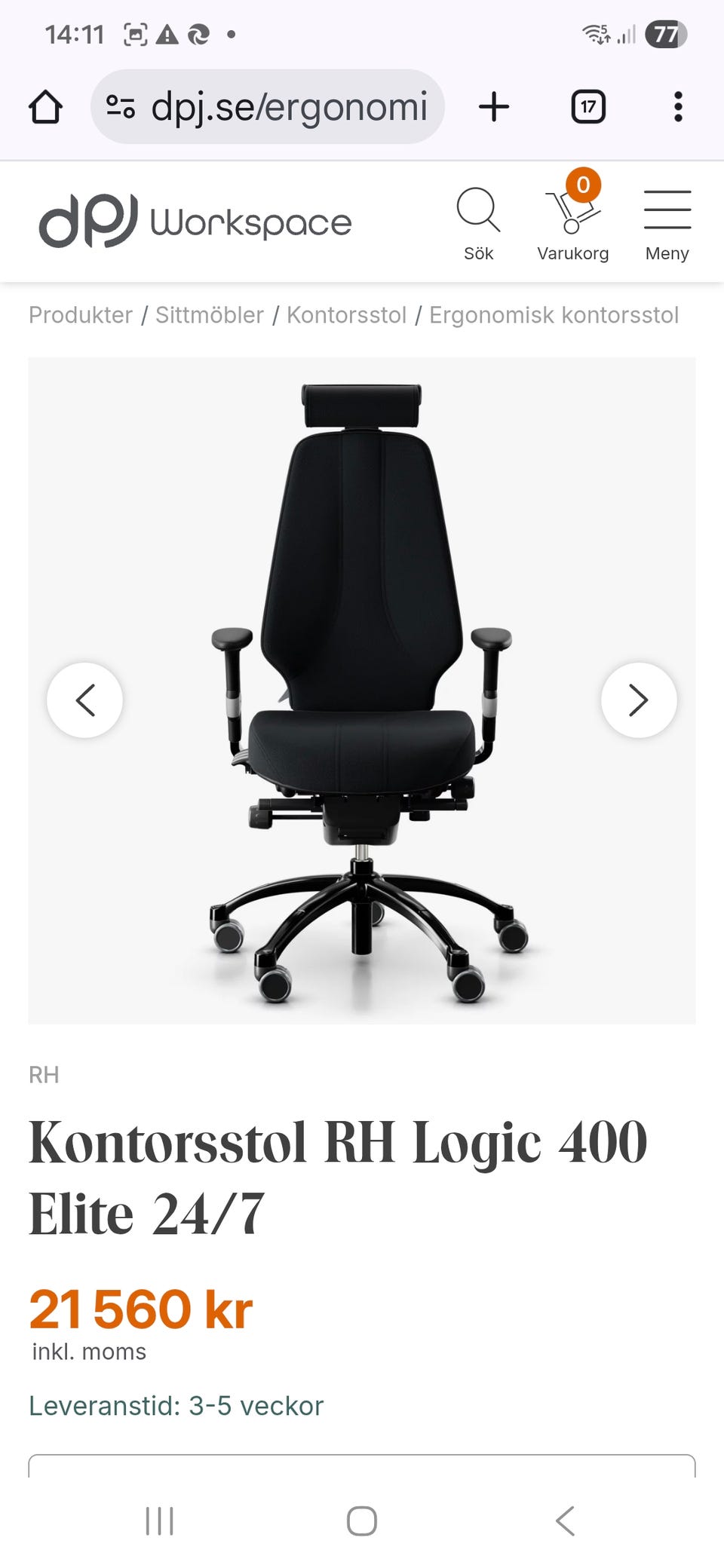This screenshot has height=1568, width=724.
Task: Open a new browser tab
Action: [x=494, y=107]
